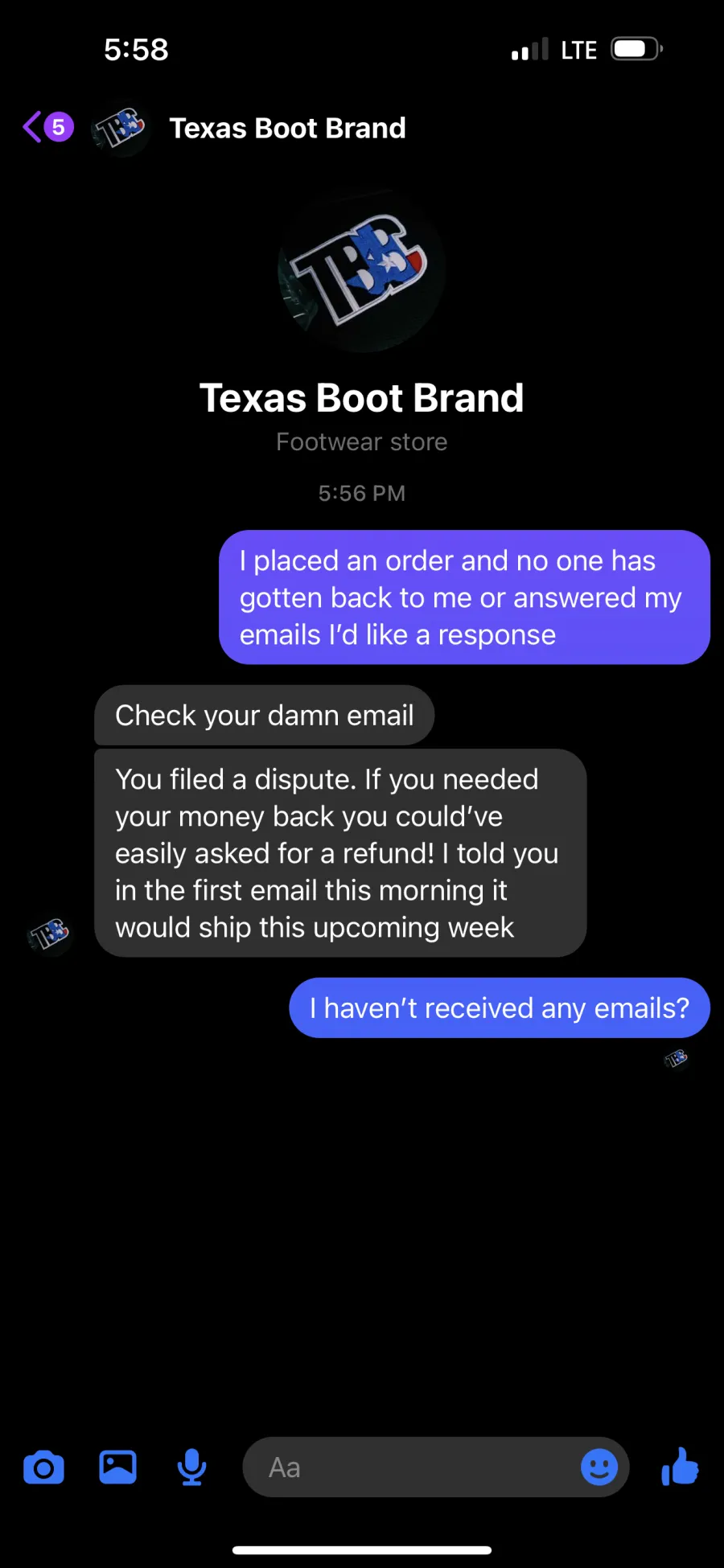Tap the 'I haven't received any emails?' message
The height and width of the screenshot is (1568, 724).
[500, 1008]
